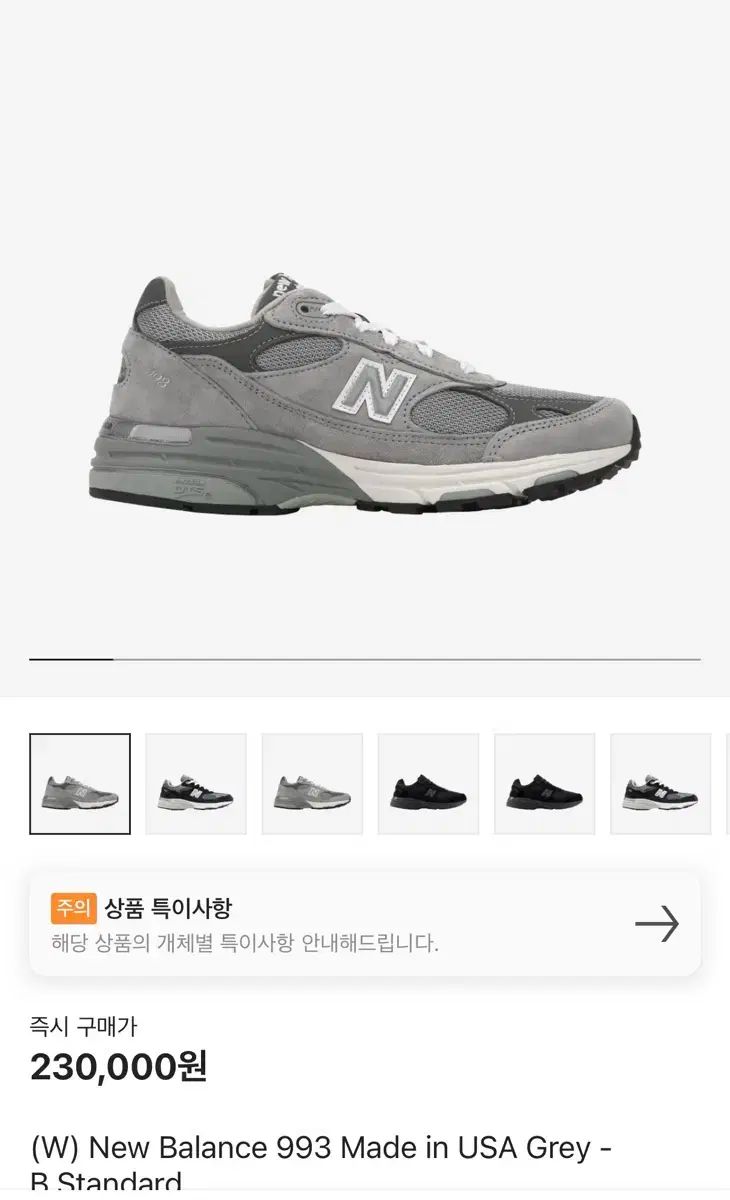This screenshot has width=730, height=1200.
Task: Select the first highlighted grey shoe thumbnail
Action: click(x=80, y=784)
